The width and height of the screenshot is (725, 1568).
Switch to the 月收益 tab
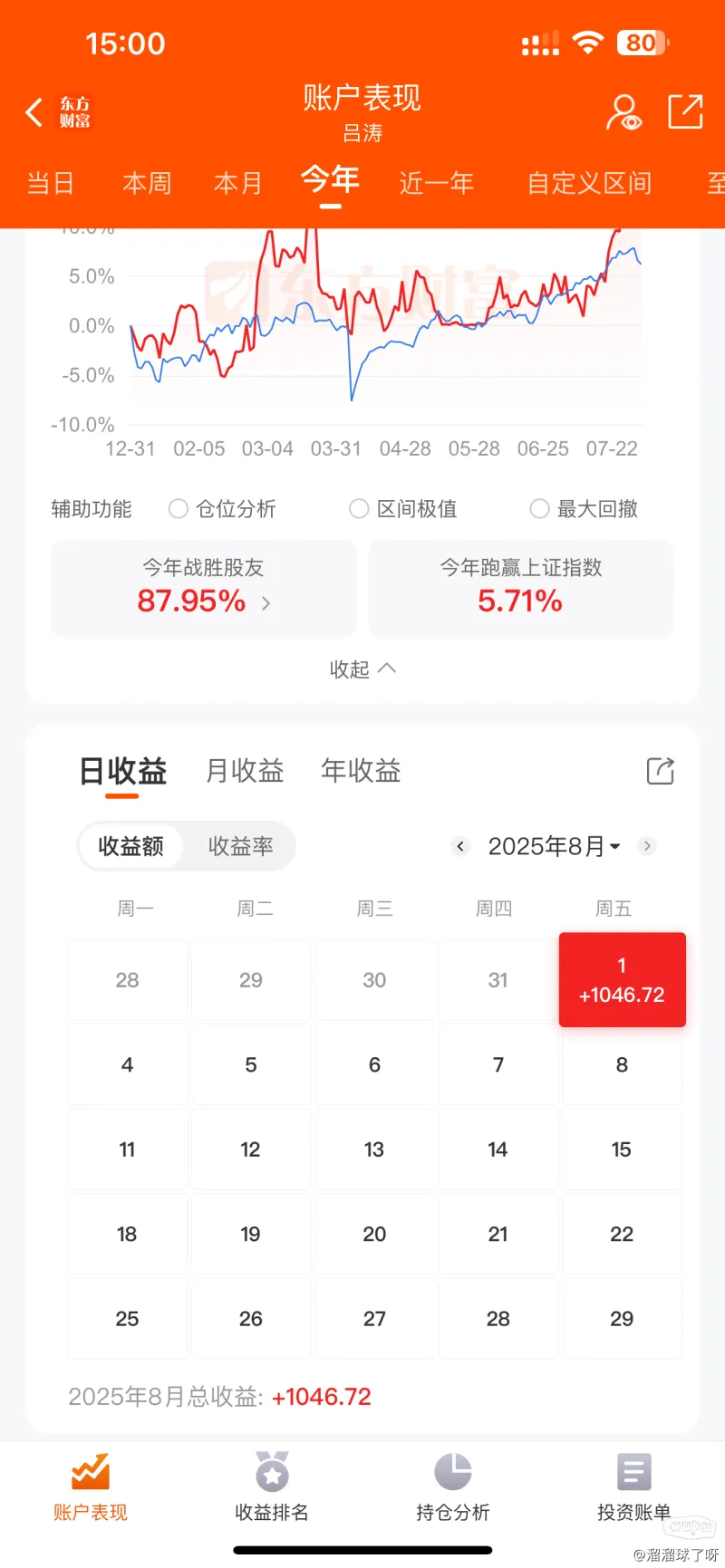245,771
